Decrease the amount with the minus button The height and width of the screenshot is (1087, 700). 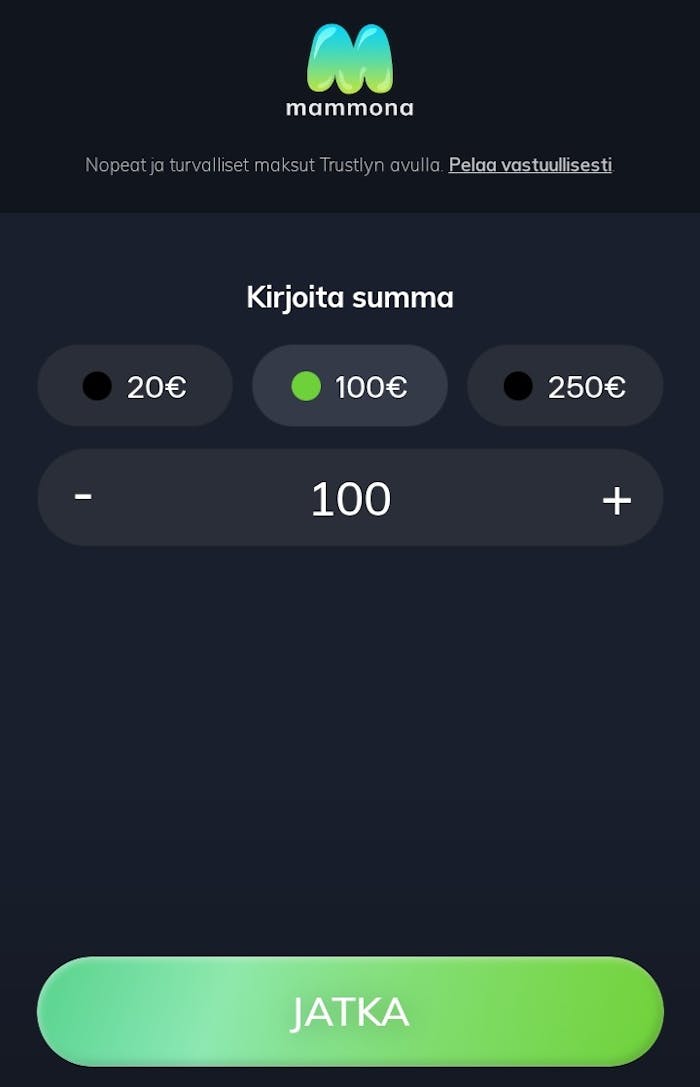pos(83,497)
